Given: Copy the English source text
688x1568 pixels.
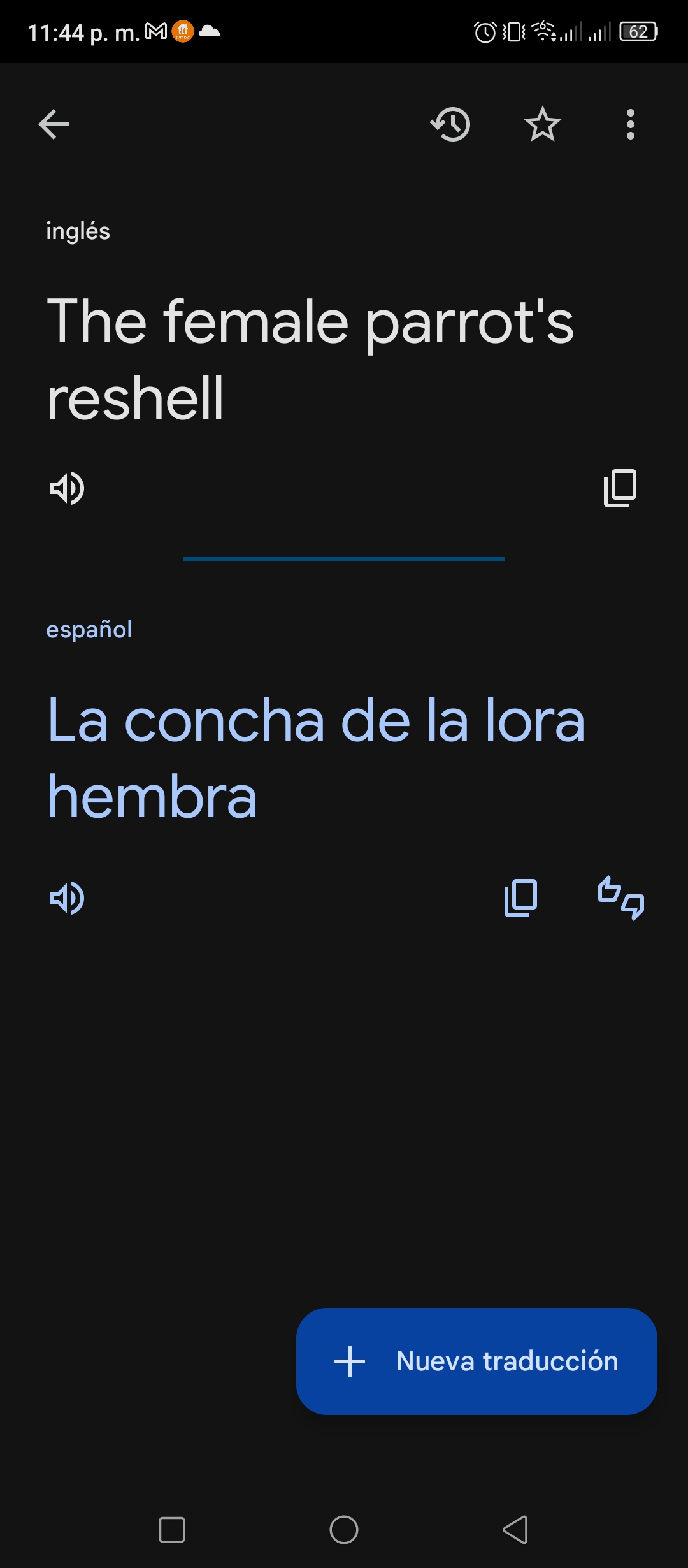Looking at the screenshot, I should (x=620, y=488).
